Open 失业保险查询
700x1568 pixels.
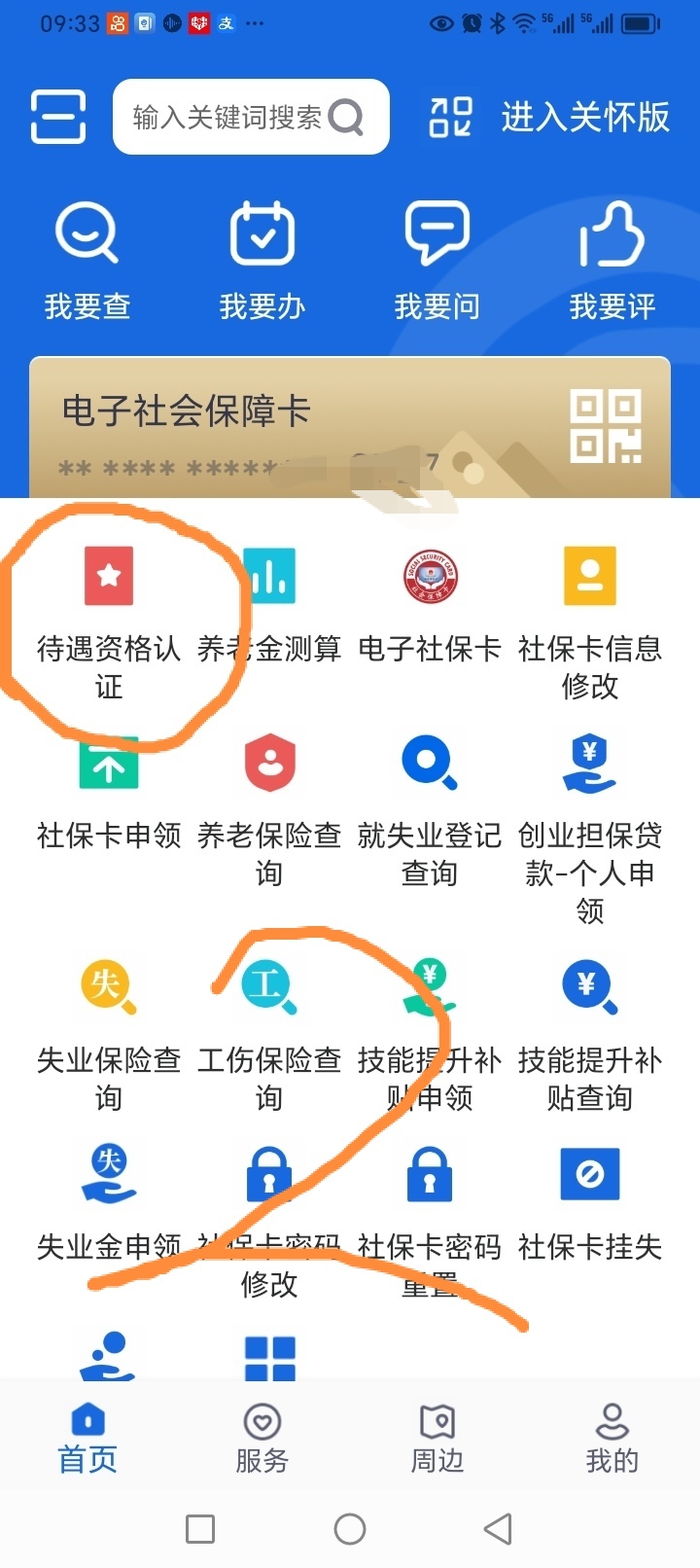coord(109,1031)
